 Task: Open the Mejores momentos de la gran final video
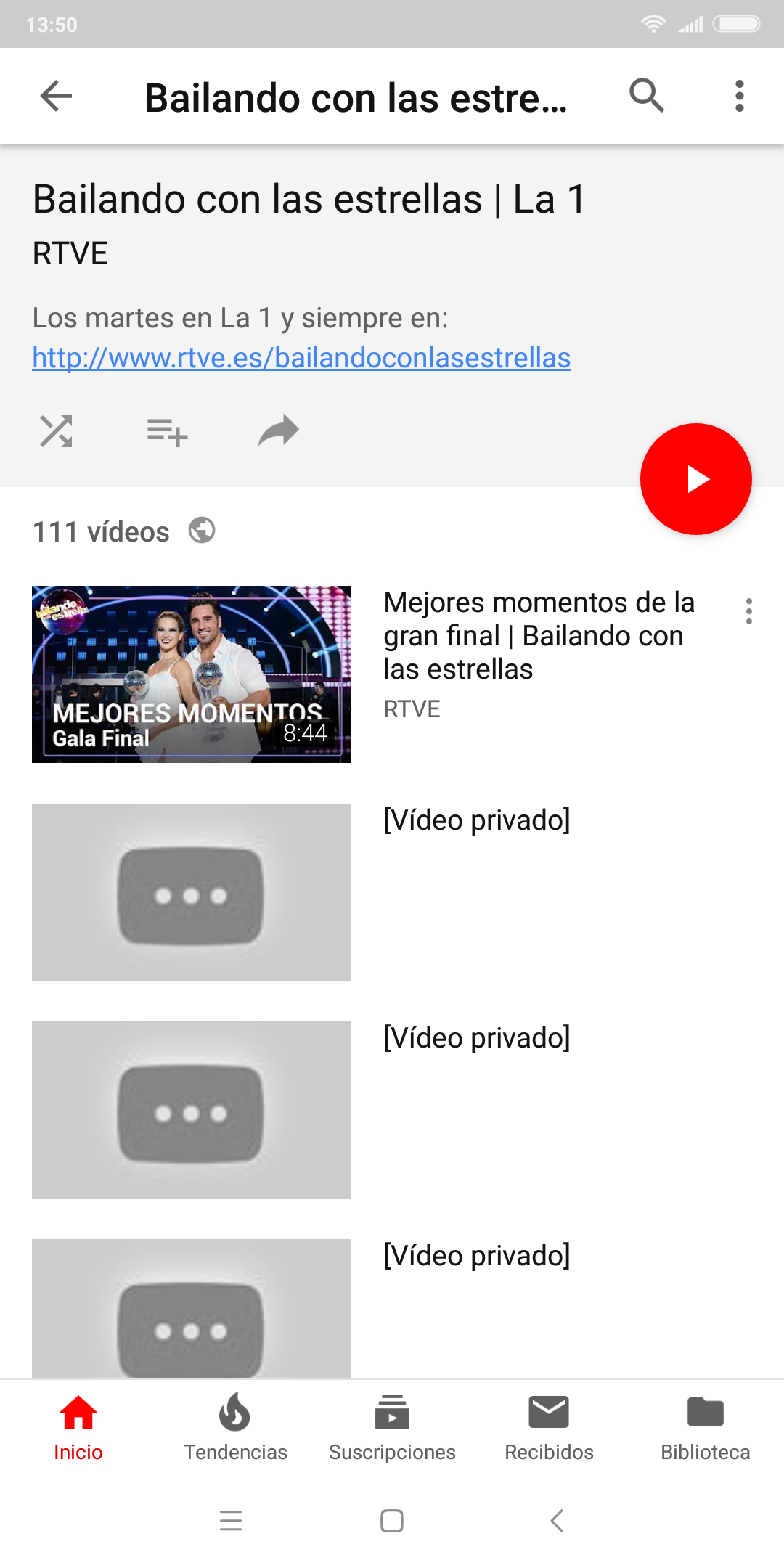[192, 674]
